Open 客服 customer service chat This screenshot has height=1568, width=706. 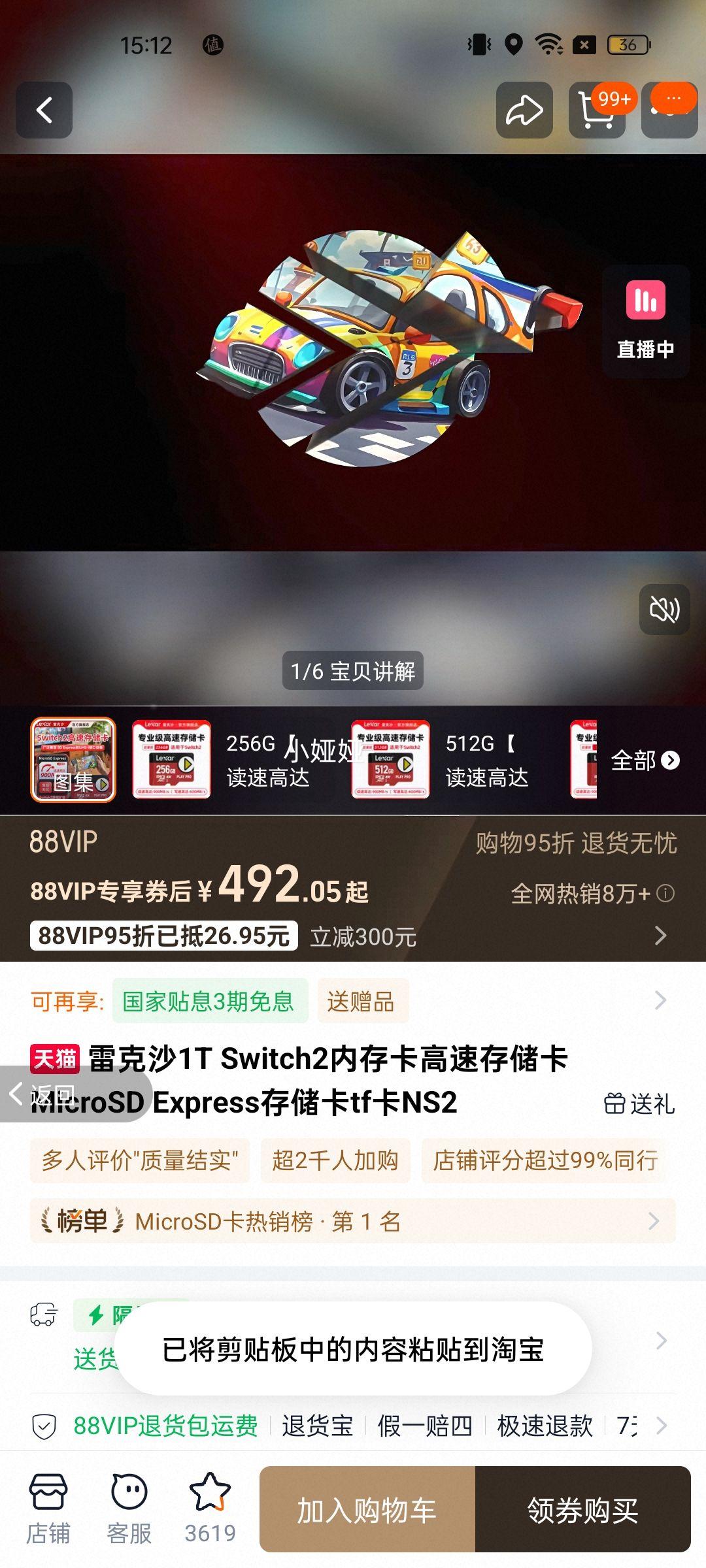coord(129,1509)
